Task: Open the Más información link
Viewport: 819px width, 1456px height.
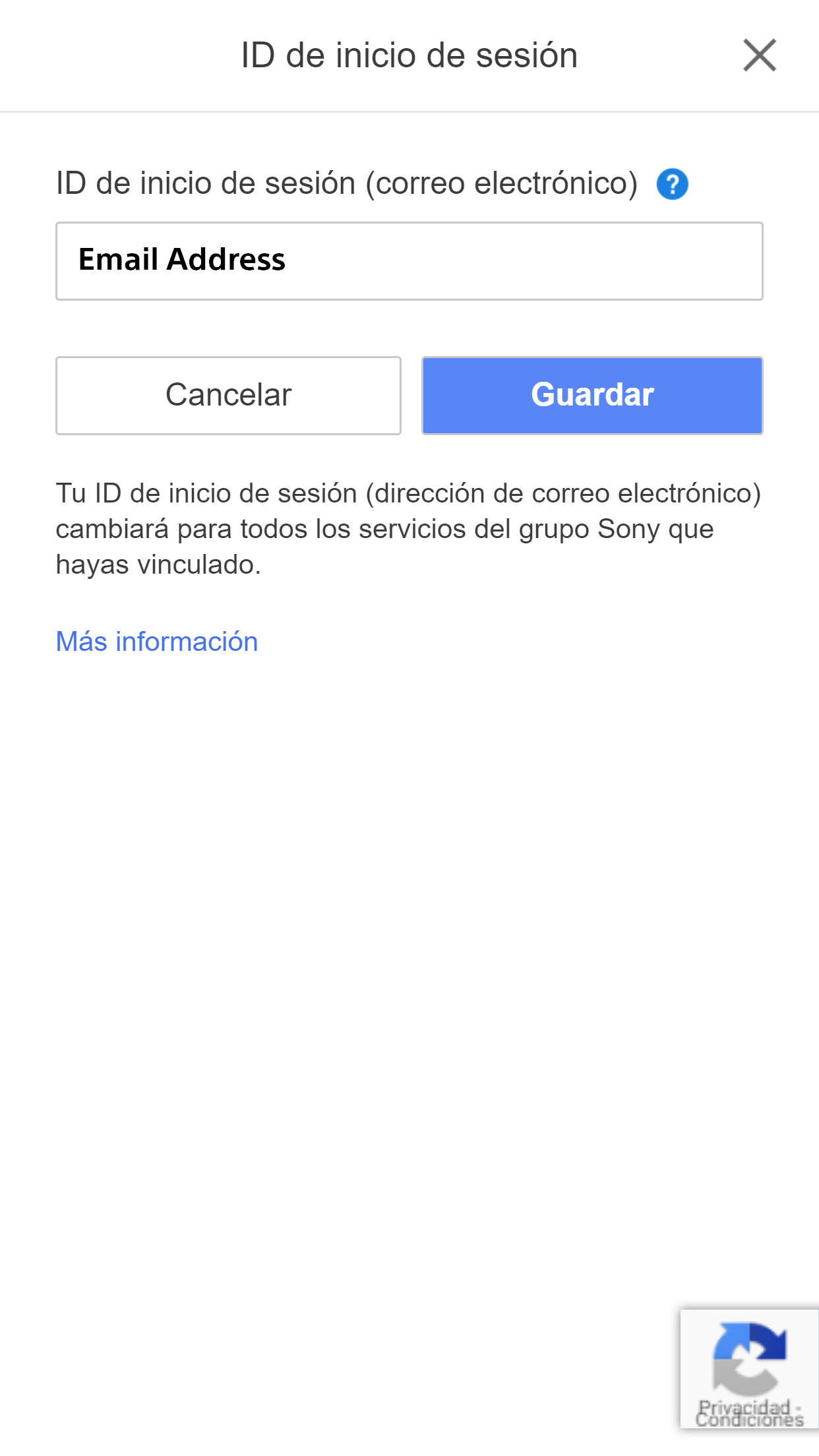Action: point(157,640)
